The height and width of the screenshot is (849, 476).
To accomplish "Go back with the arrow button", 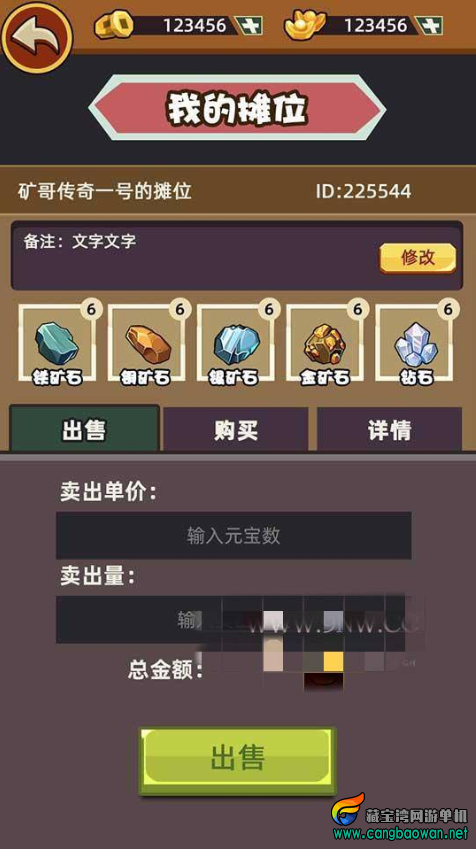I will click(36, 37).
